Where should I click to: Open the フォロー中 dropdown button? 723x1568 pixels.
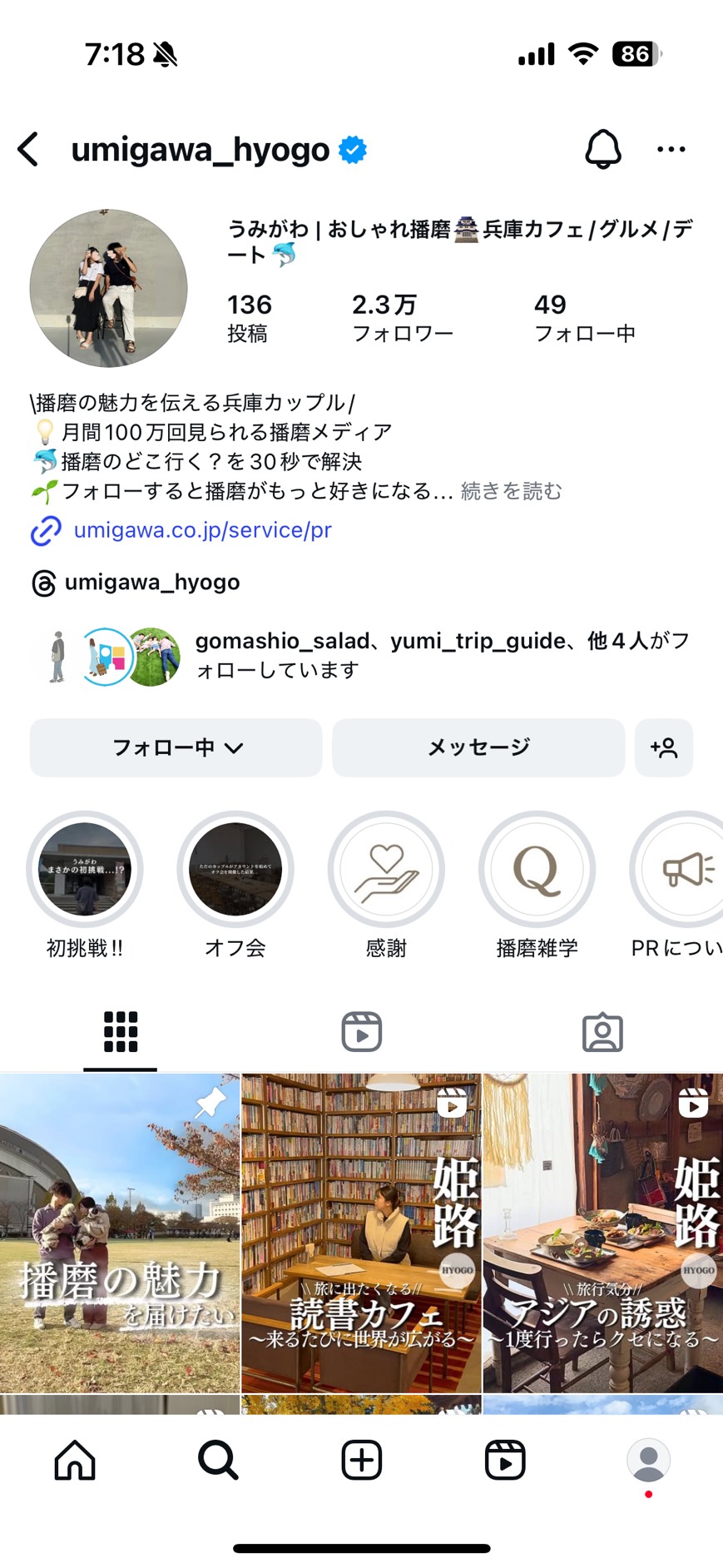[x=176, y=747]
